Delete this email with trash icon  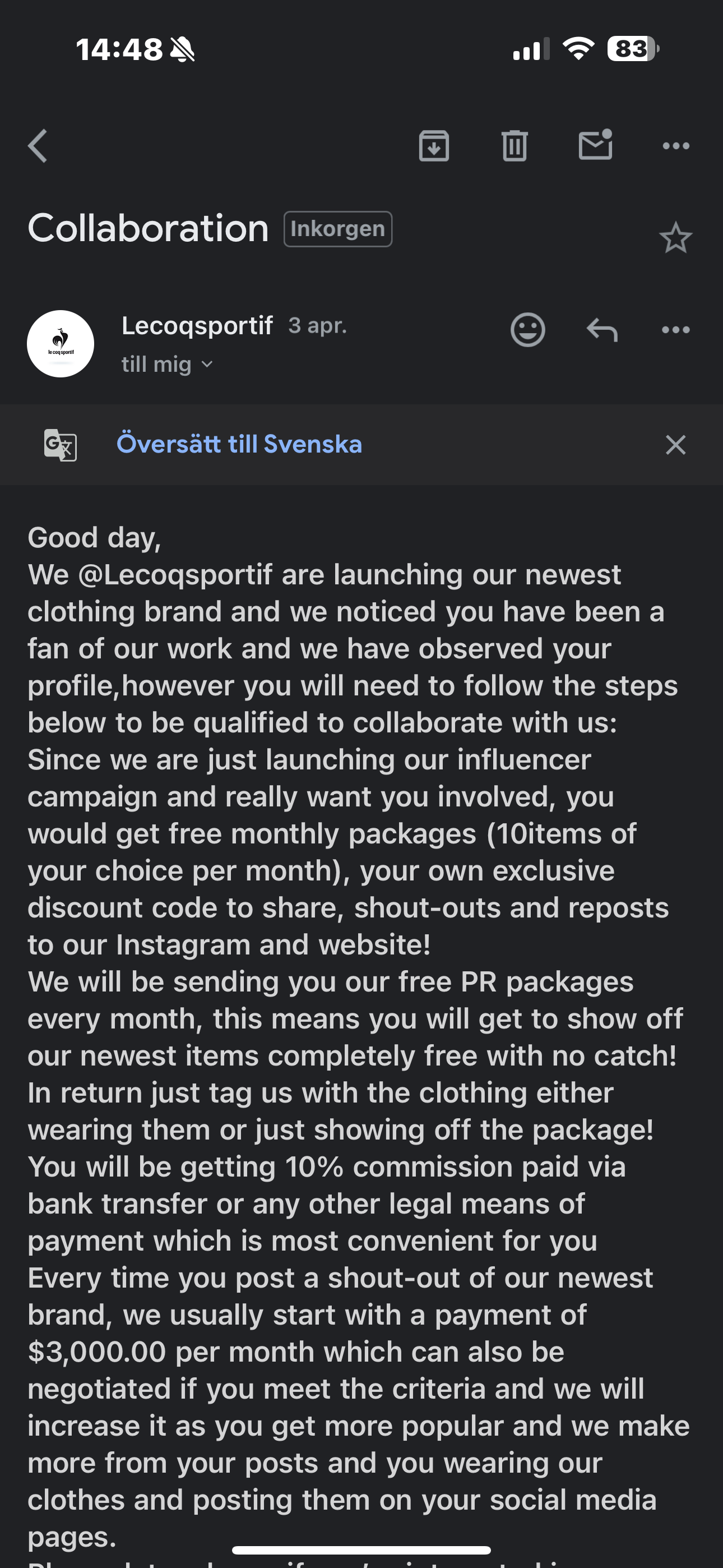tap(515, 146)
